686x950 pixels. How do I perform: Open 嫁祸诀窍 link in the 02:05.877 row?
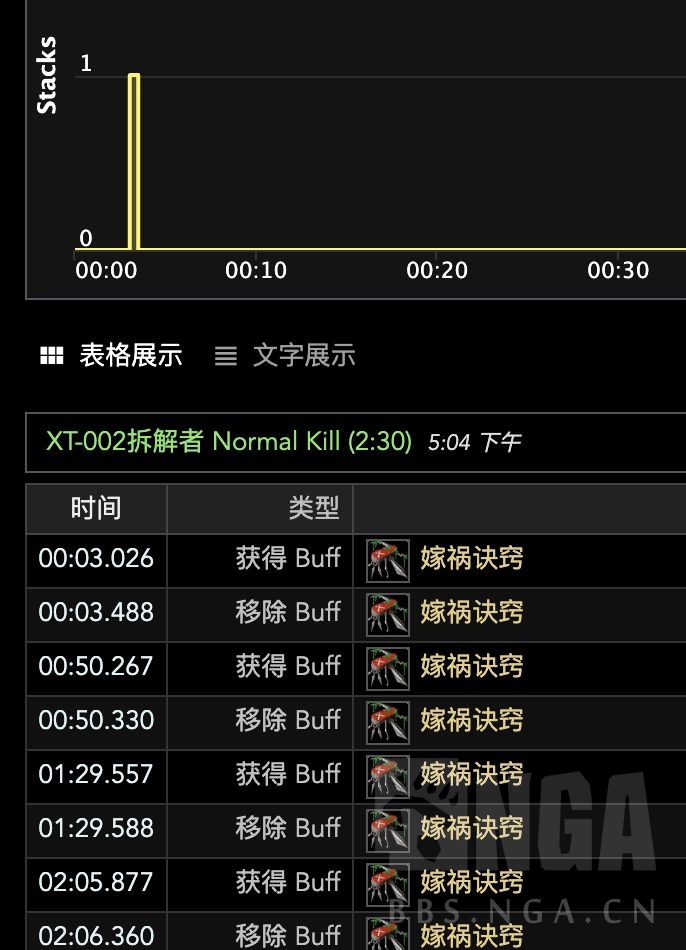tap(471, 882)
